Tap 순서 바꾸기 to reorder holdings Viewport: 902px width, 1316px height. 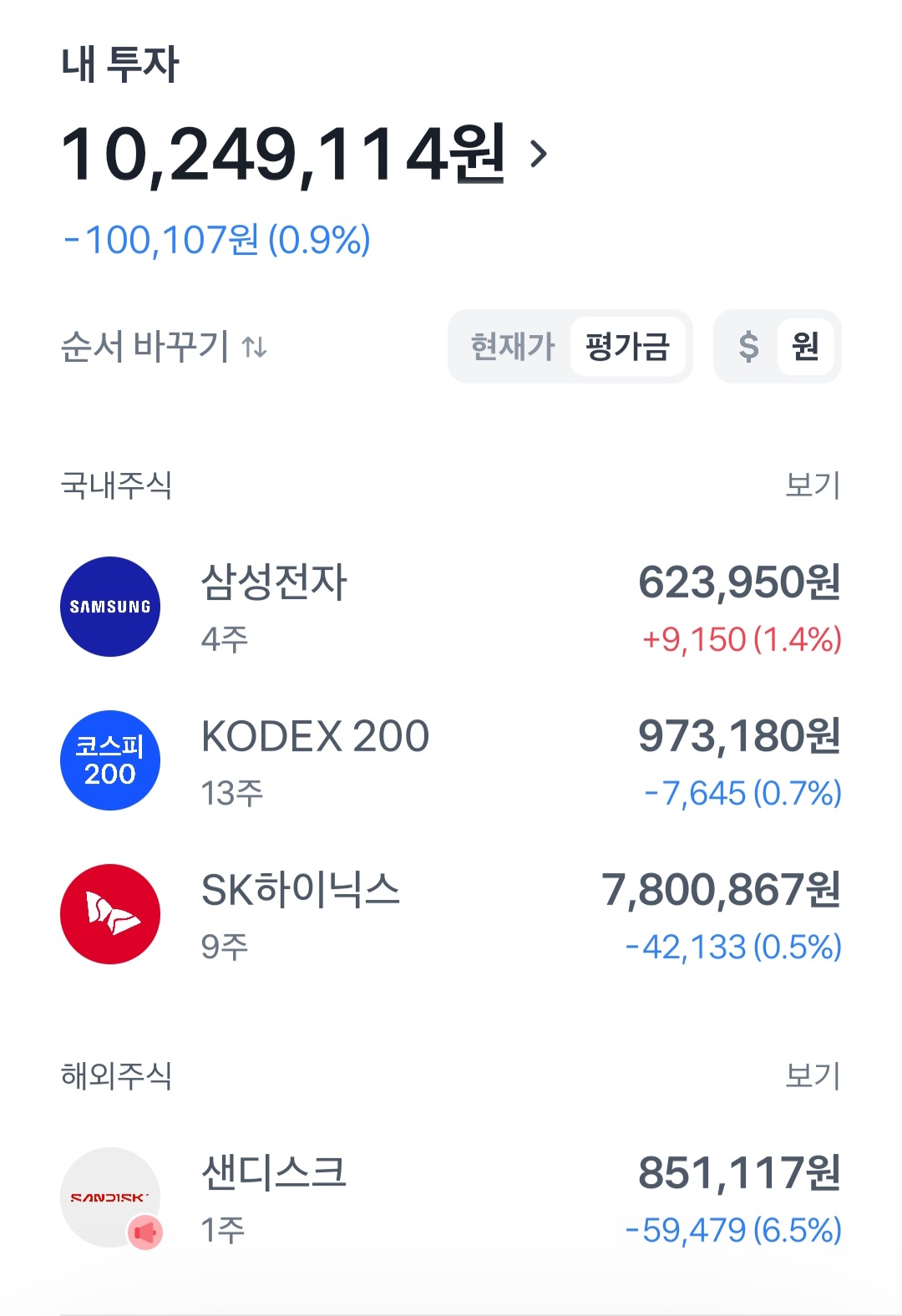164,346
